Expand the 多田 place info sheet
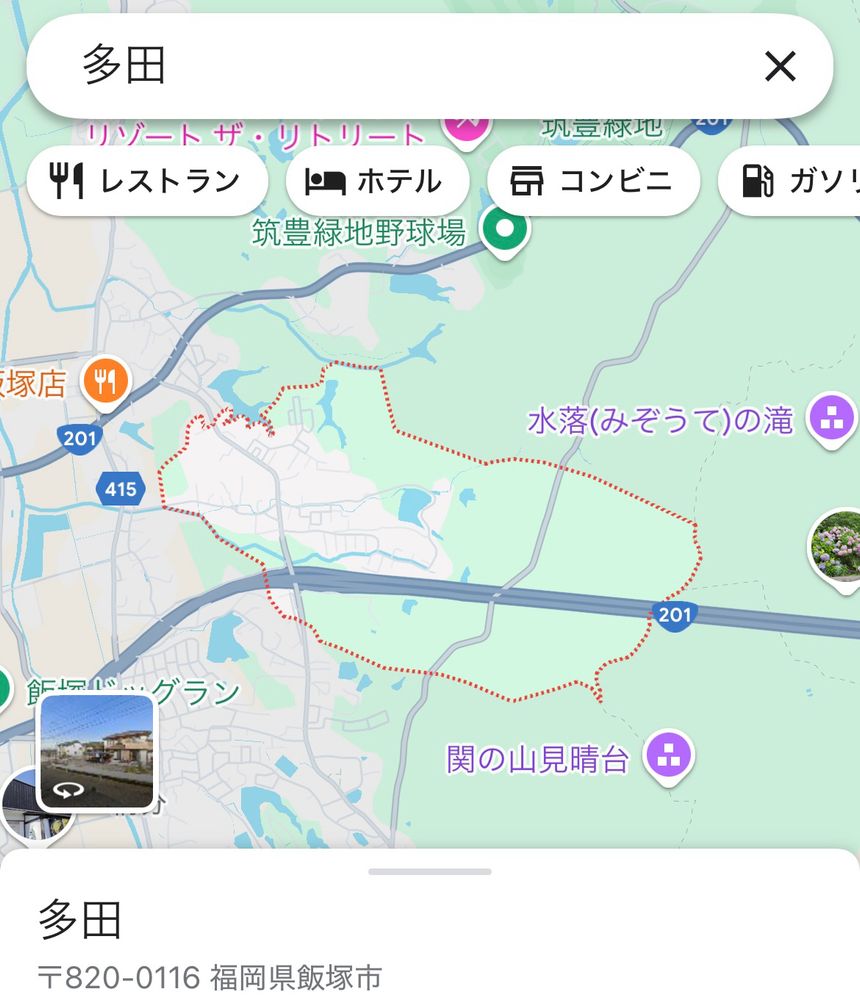Viewport: 860px width, 1000px height. pyautogui.click(x=430, y=871)
